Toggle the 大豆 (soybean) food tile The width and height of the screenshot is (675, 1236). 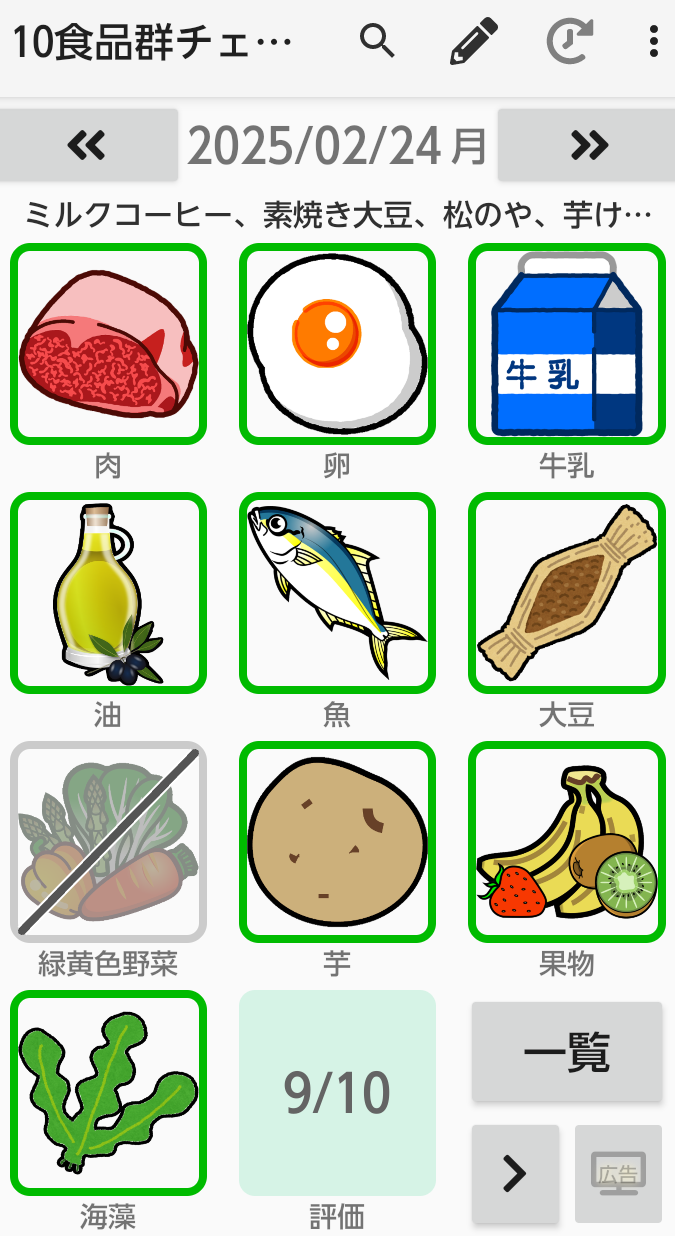coord(566,592)
